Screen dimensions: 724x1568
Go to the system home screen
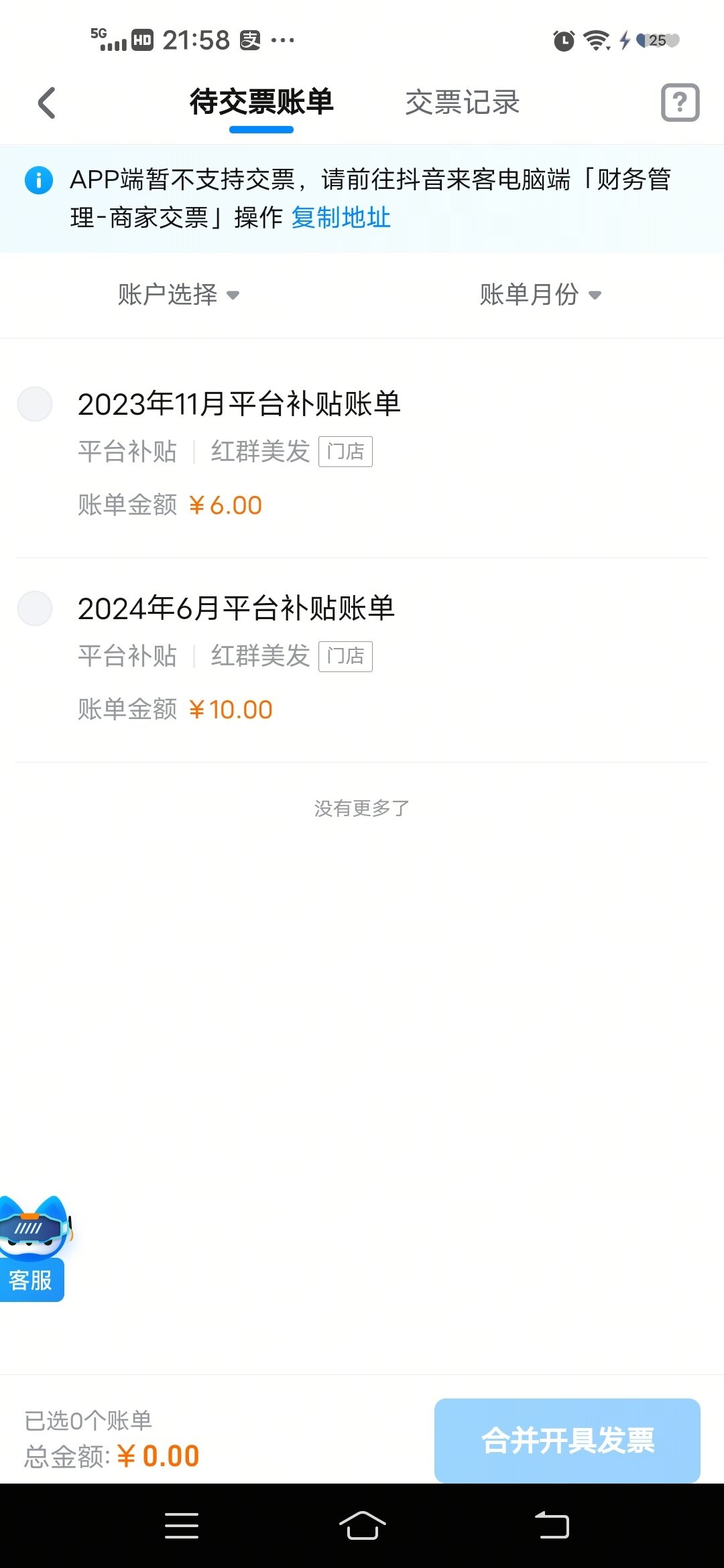tap(362, 1526)
